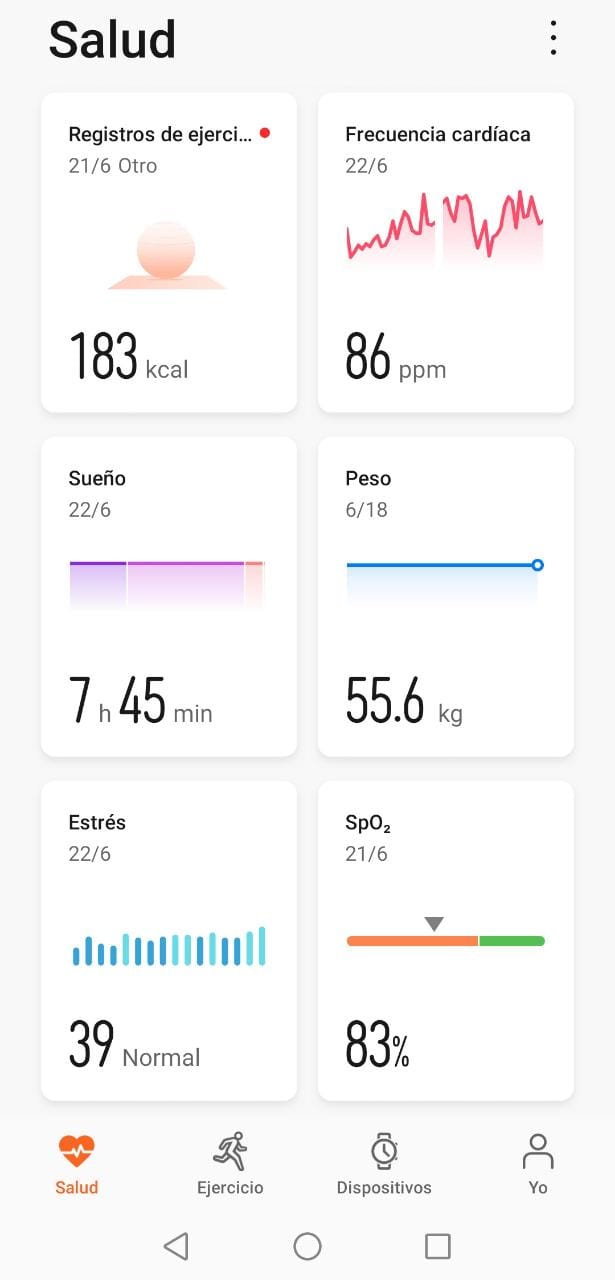615x1280 pixels.
Task: Open the Peso weight card
Action: (445, 596)
